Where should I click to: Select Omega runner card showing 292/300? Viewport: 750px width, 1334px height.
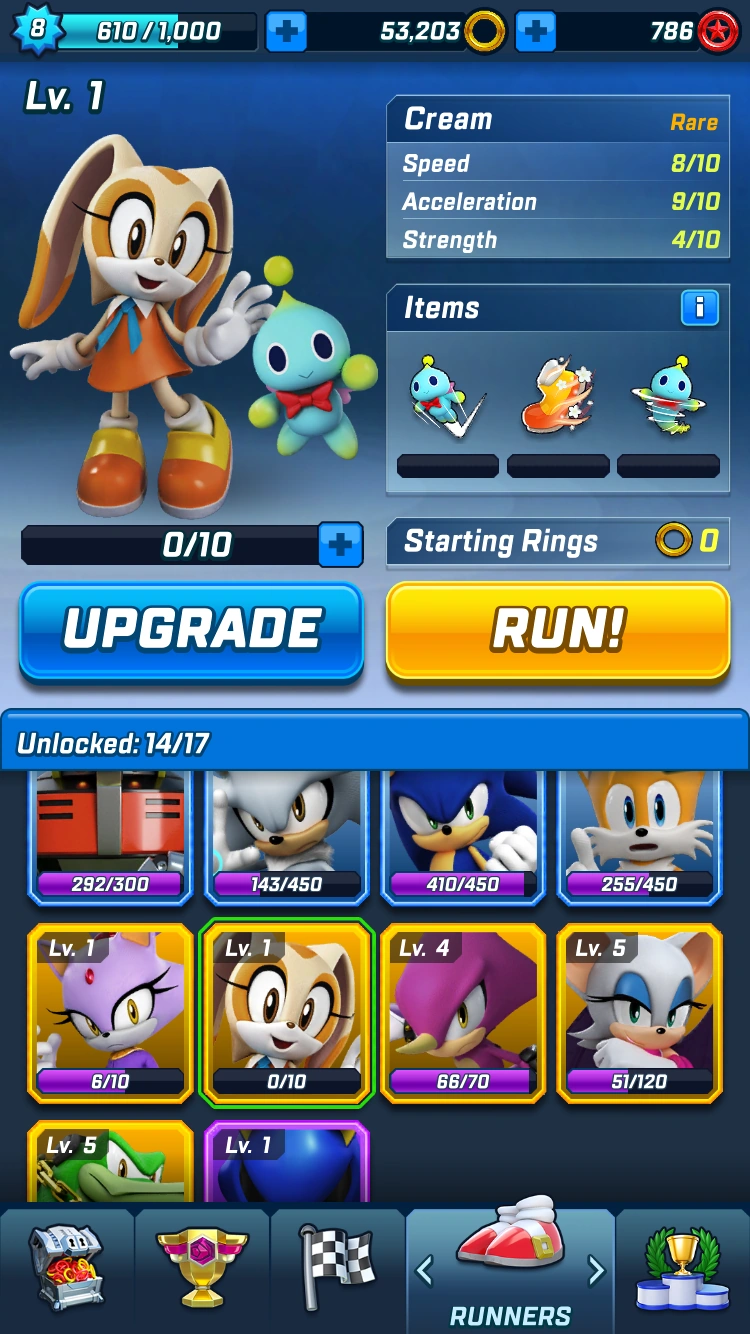click(110, 835)
